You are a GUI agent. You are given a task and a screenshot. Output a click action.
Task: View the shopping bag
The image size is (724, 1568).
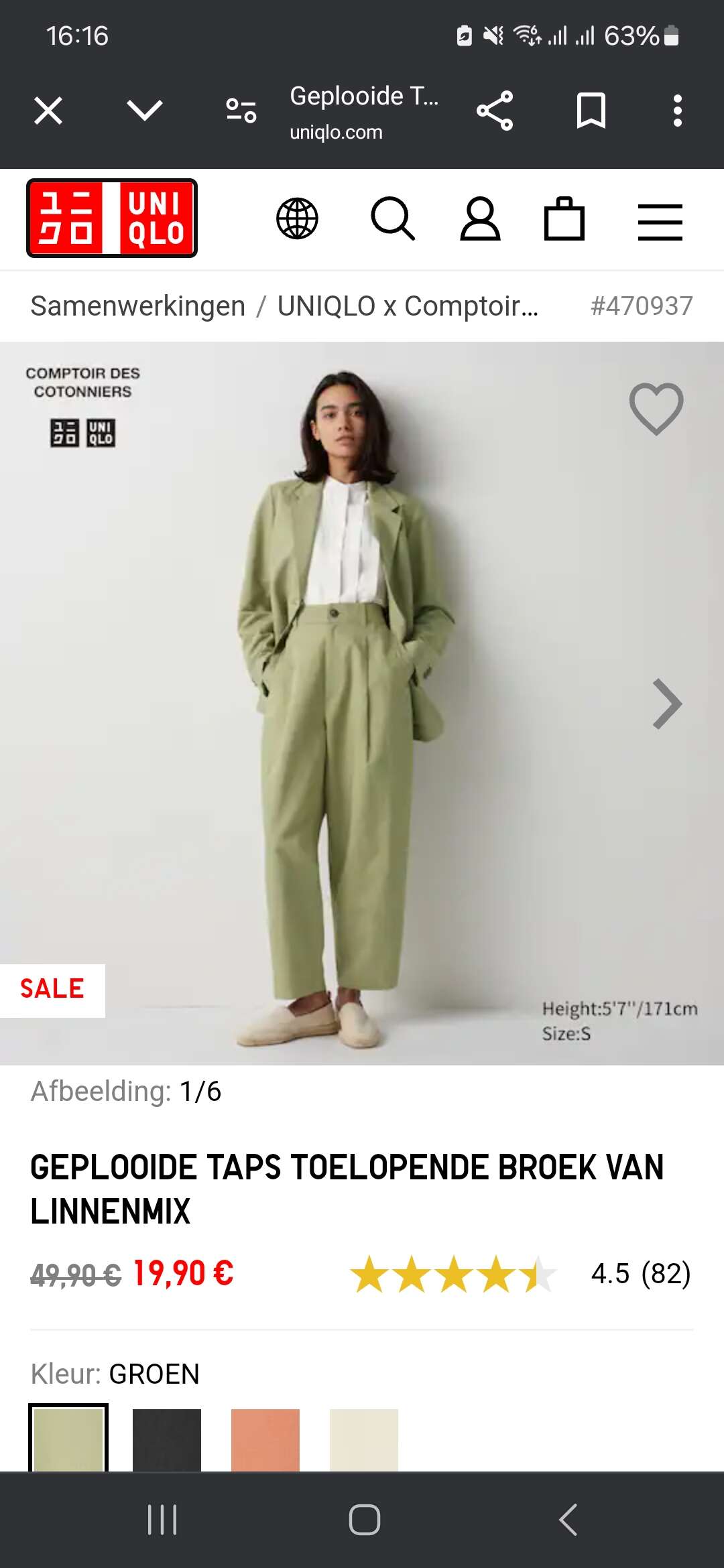pos(564,218)
